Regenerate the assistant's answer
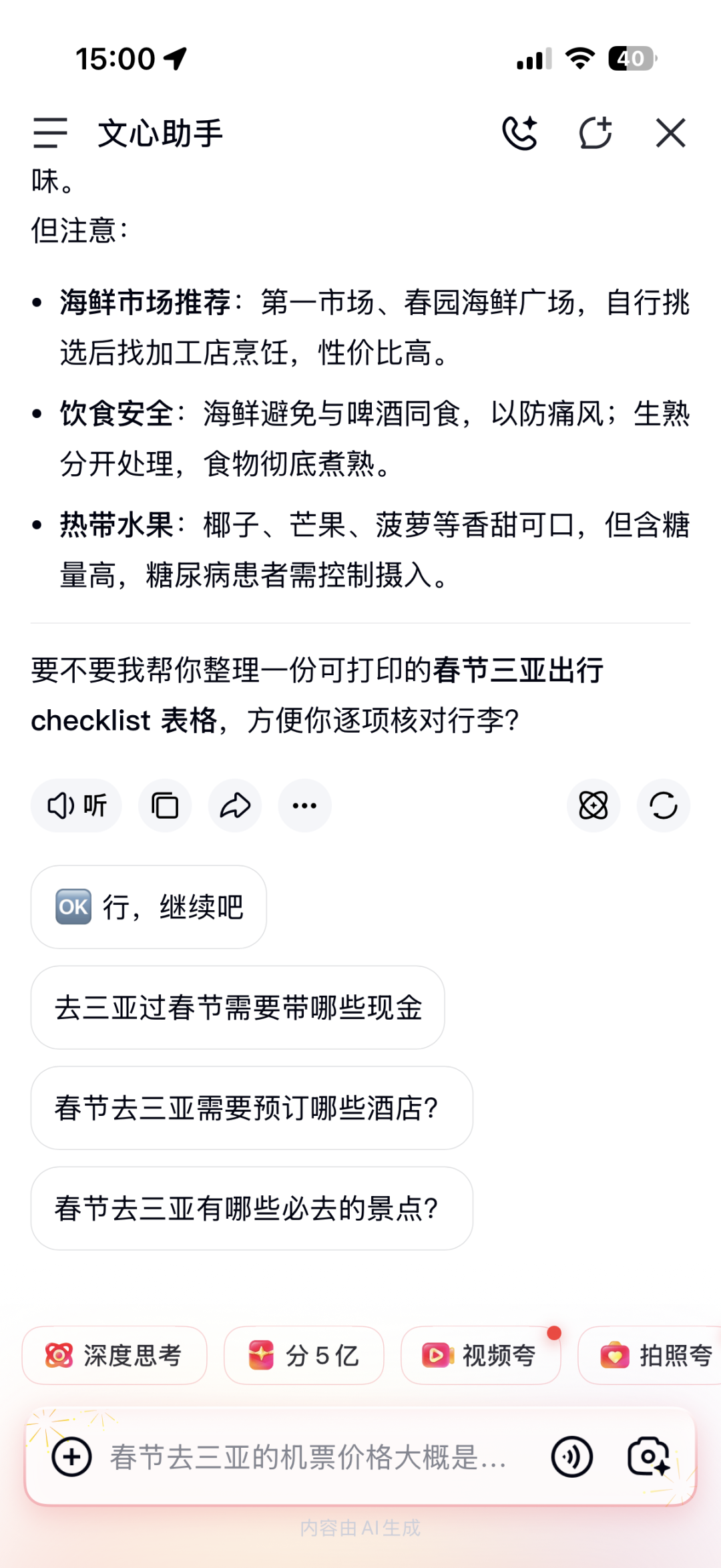 [663, 805]
